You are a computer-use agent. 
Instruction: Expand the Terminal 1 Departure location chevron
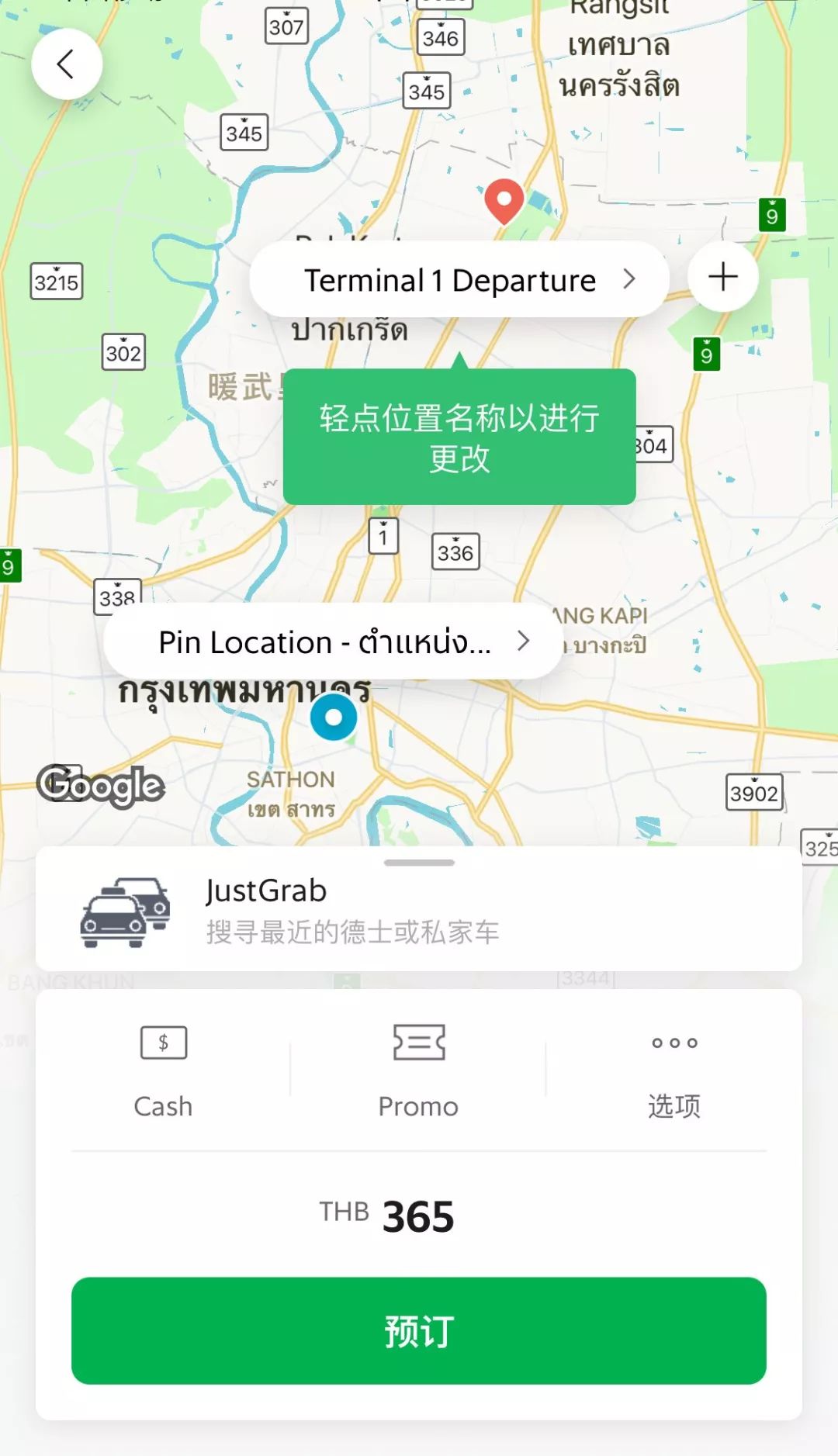coord(630,278)
